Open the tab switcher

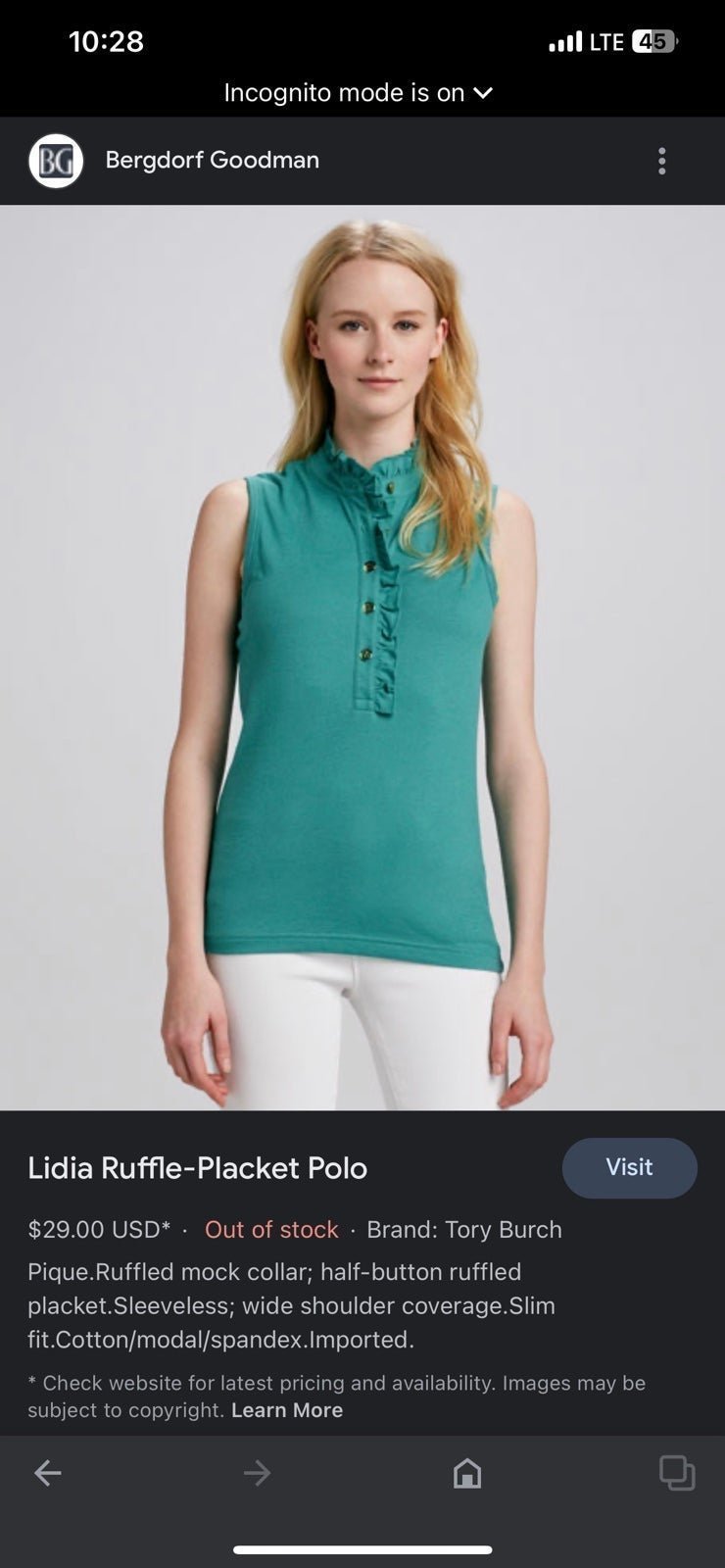click(x=677, y=1472)
